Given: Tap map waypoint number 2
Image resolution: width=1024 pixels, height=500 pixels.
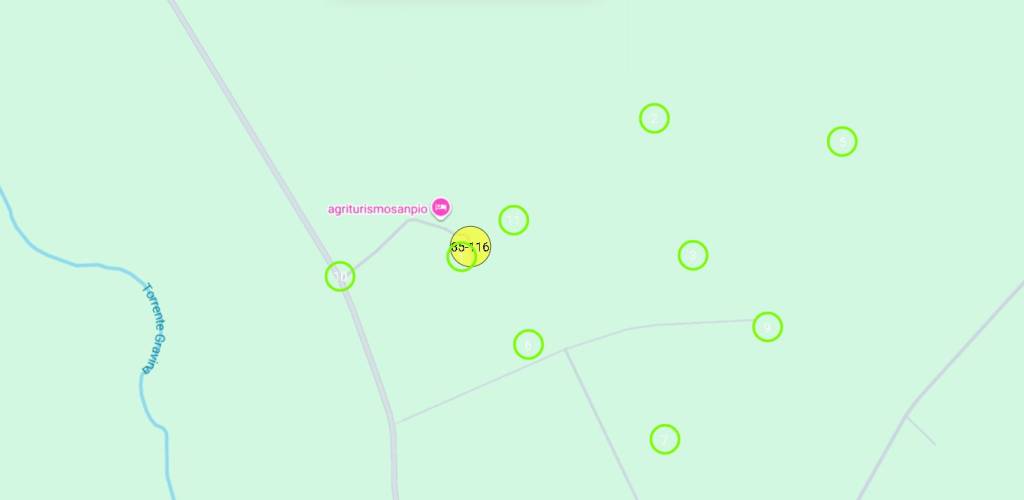Looking at the screenshot, I should 654,118.
